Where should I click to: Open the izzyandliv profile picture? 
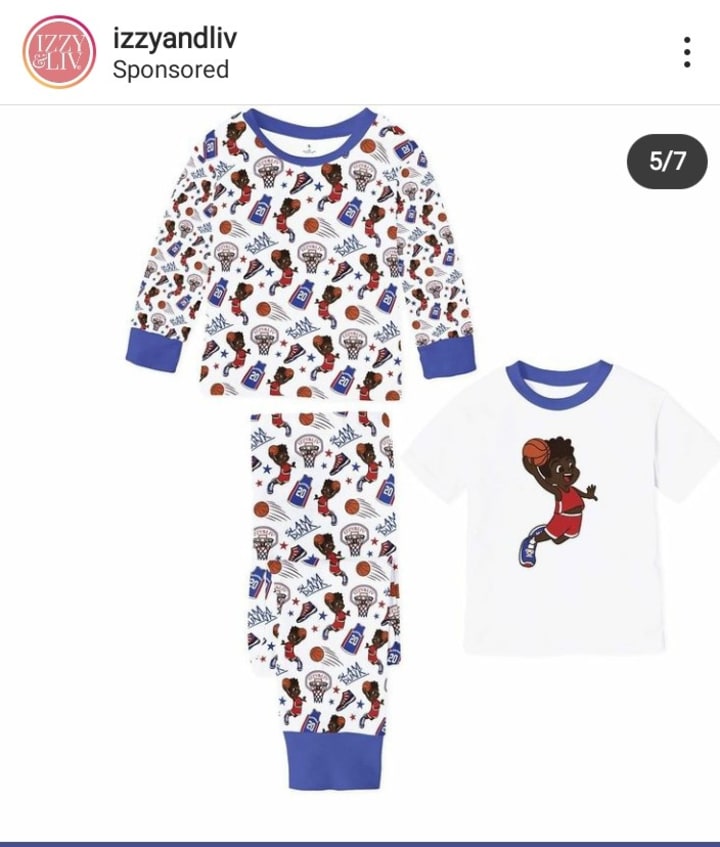coord(59,52)
